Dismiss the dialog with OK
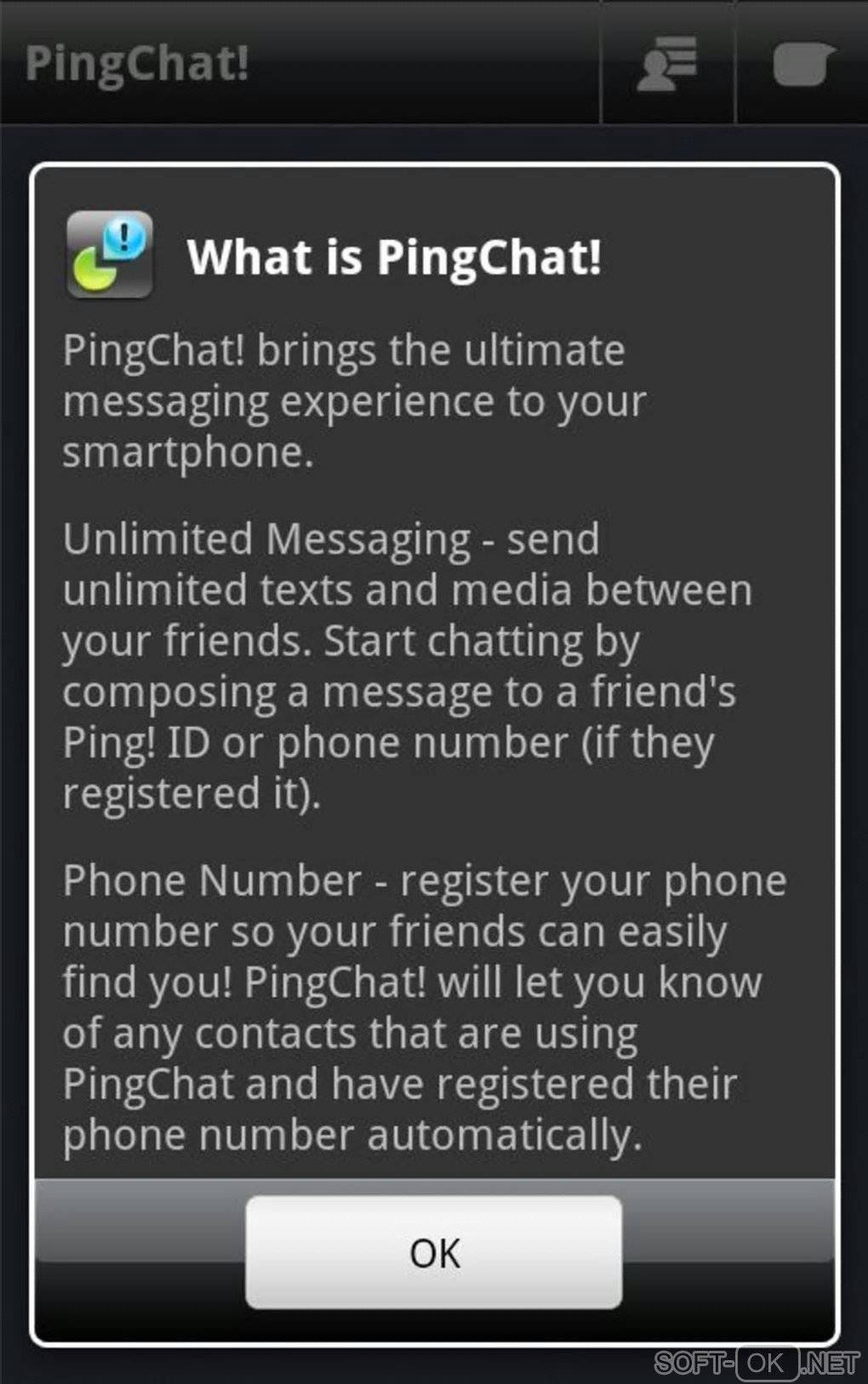 click(x=433, y=1252)
